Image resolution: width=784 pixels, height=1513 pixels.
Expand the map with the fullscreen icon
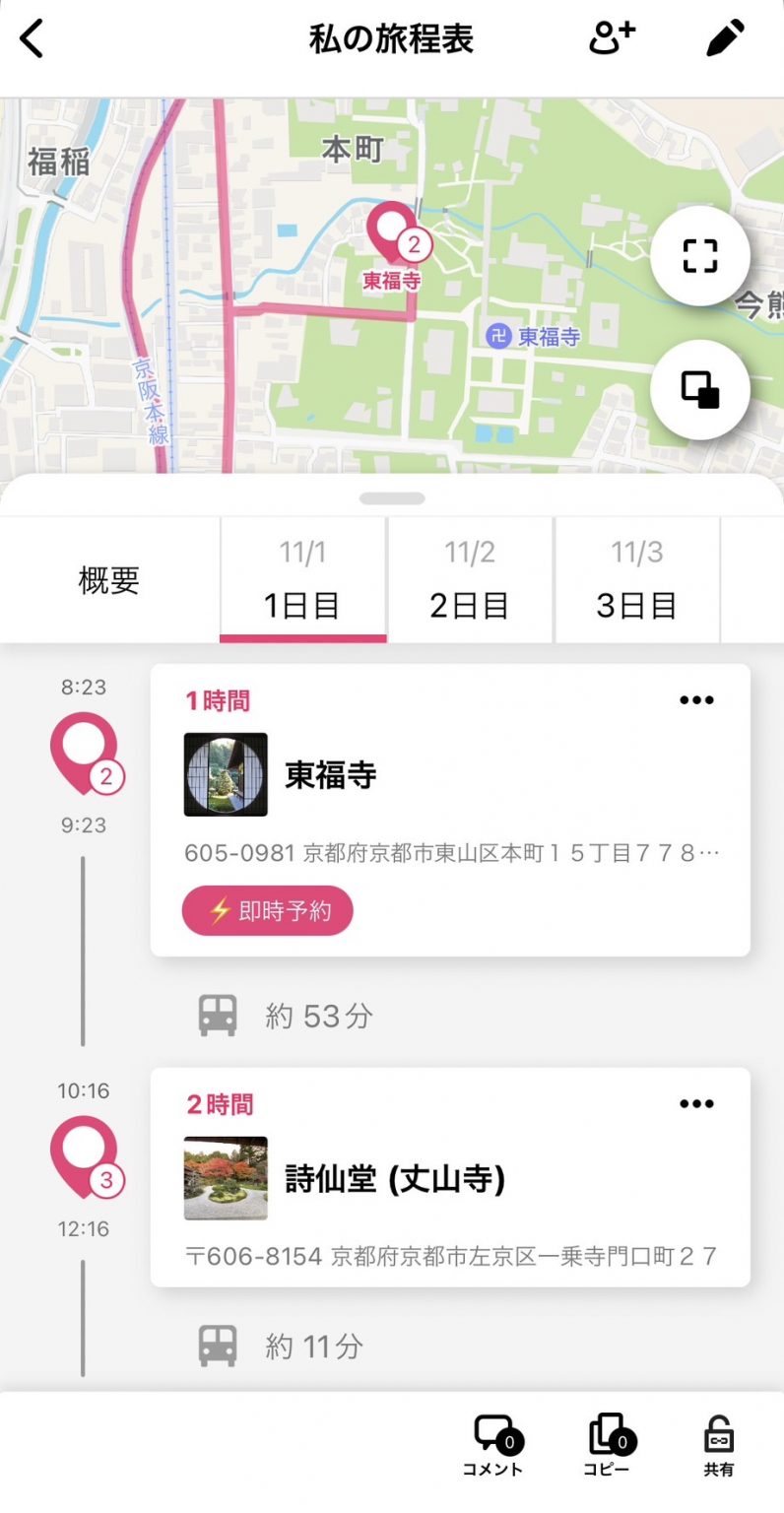699,254
